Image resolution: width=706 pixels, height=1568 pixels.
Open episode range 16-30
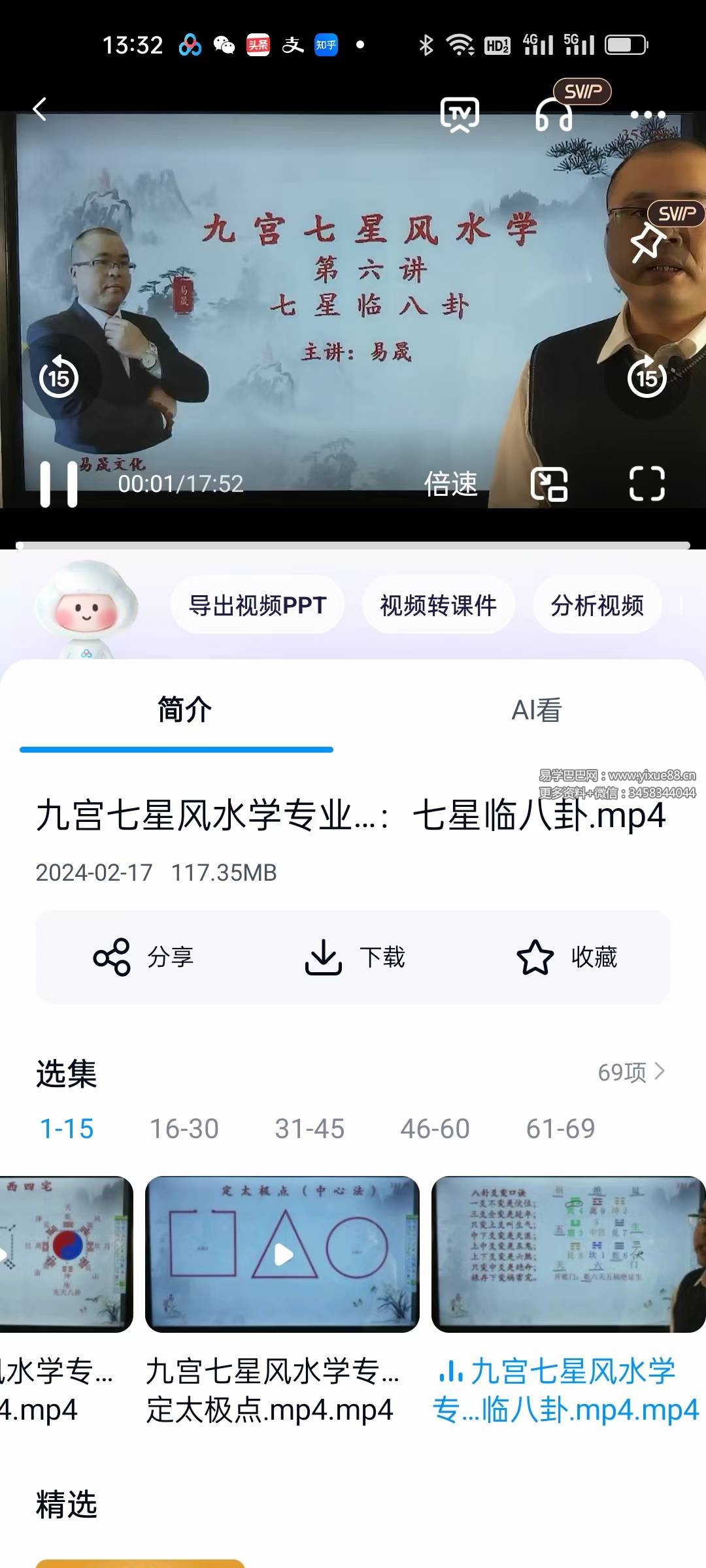(185, 1127)
